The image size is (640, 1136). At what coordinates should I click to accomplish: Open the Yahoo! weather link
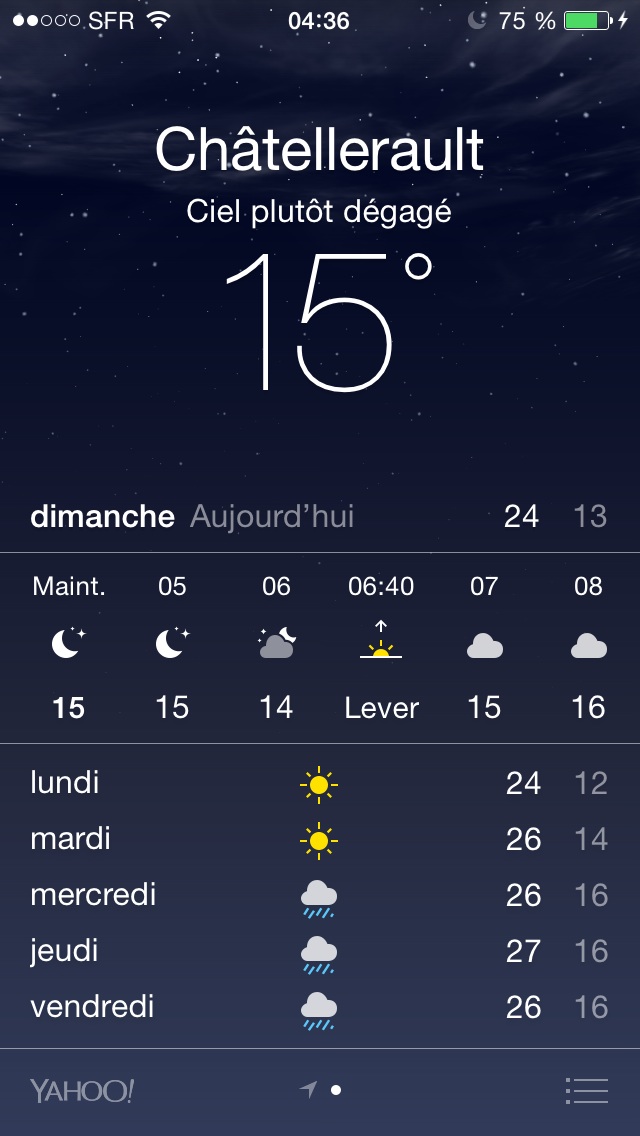(81, 1091)
